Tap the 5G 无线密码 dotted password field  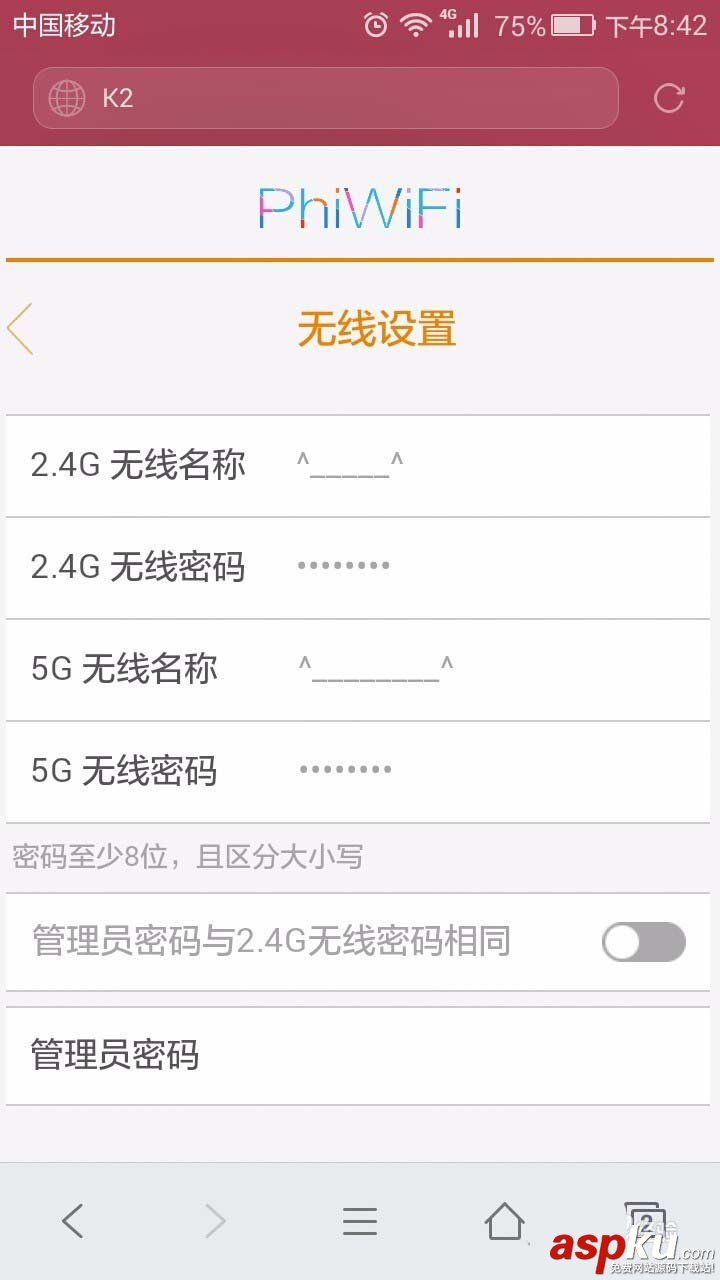click(x=345, y=770)
